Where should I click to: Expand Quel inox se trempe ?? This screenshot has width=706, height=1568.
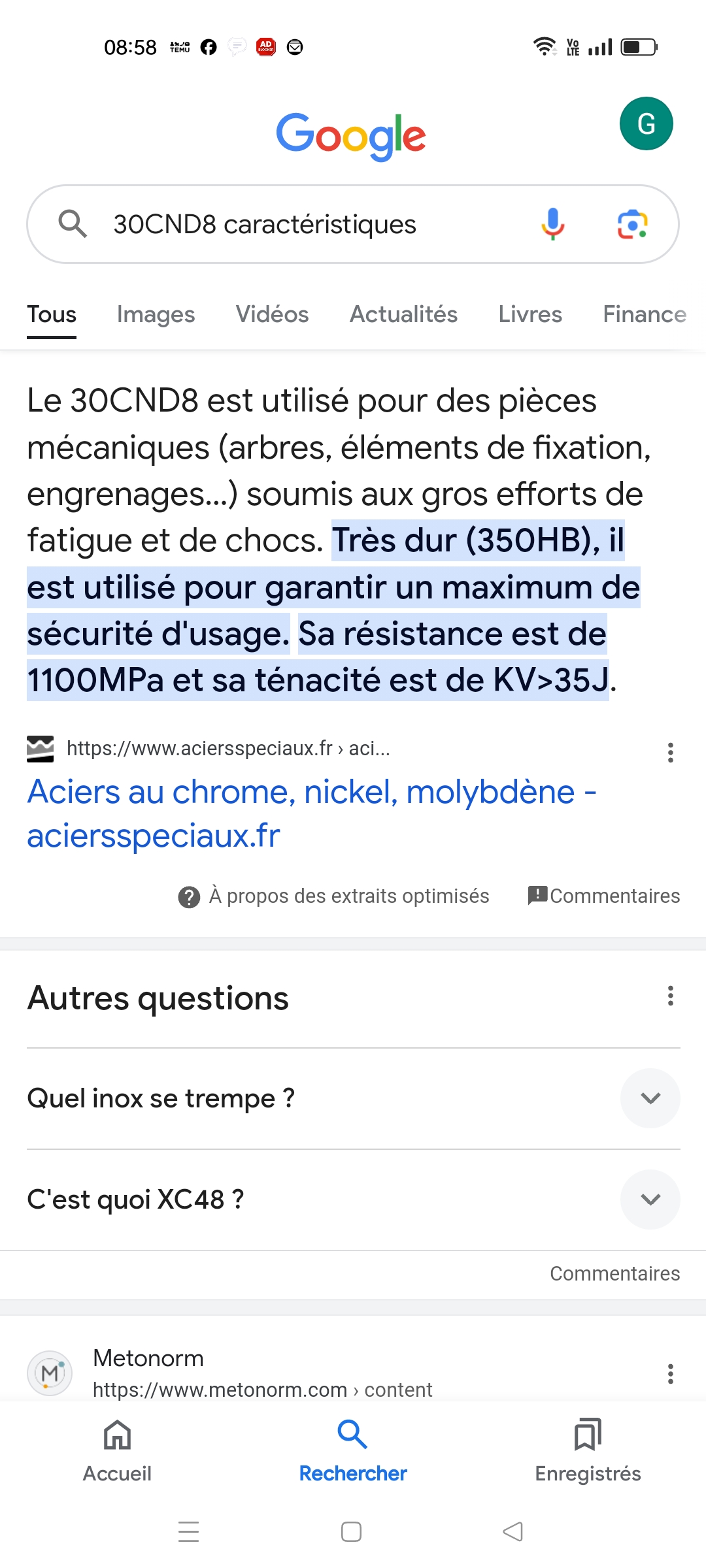(x=353, y=1098)
